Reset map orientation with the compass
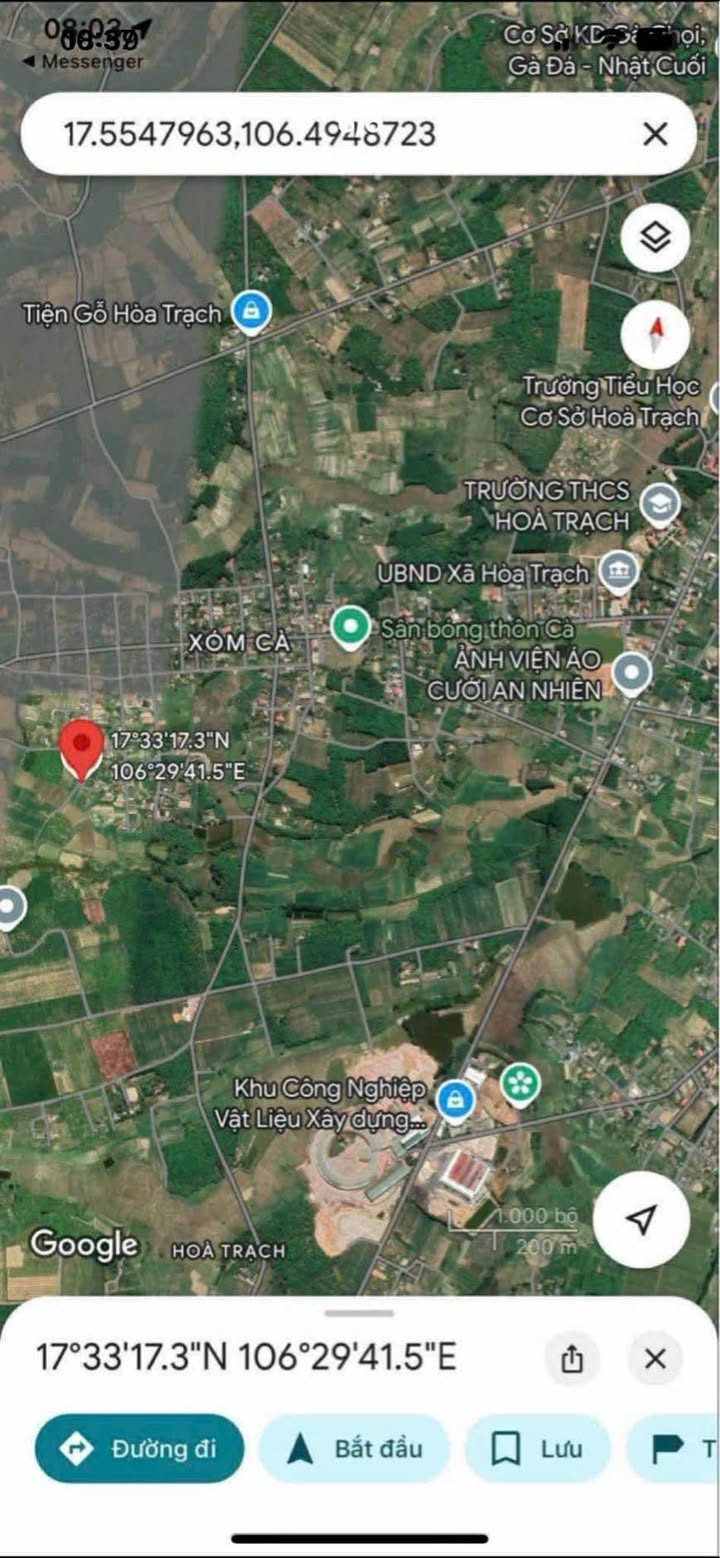The height and width of the screenshot is (1558, 720). (655, 335)
